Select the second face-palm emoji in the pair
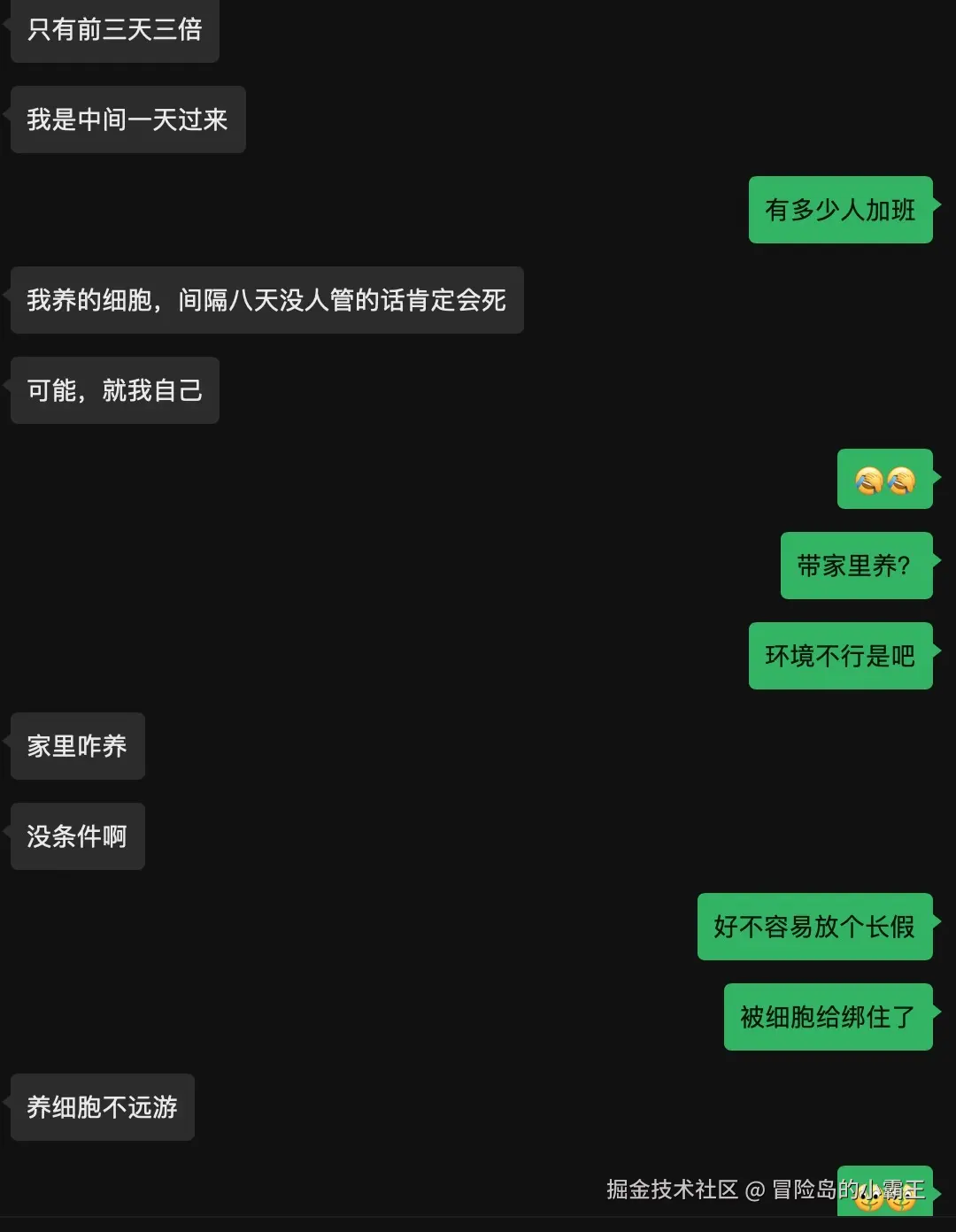Image resolution: width=956 pixels, height=1232 pixels. point(903,478)
